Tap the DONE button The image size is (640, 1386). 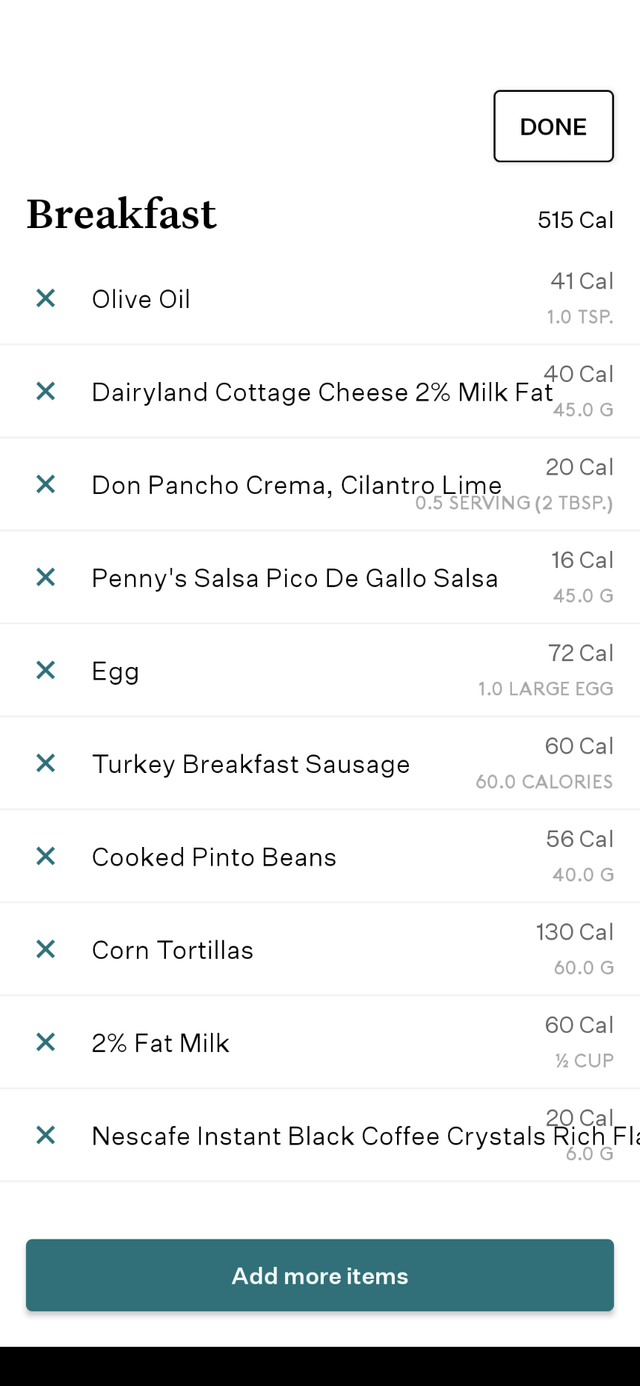(x=553, y=126)
